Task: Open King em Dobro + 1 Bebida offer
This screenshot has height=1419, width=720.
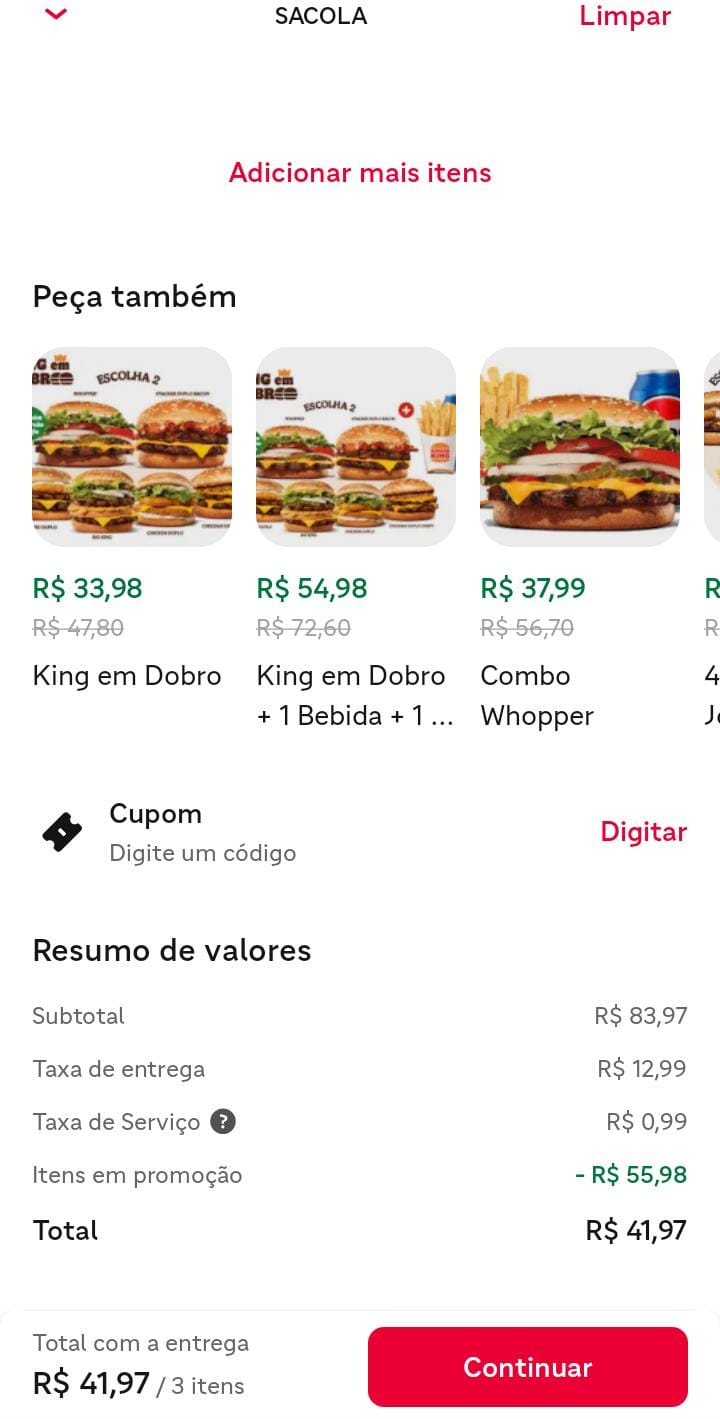Action: pyautogui.click(x=356, y=447)
